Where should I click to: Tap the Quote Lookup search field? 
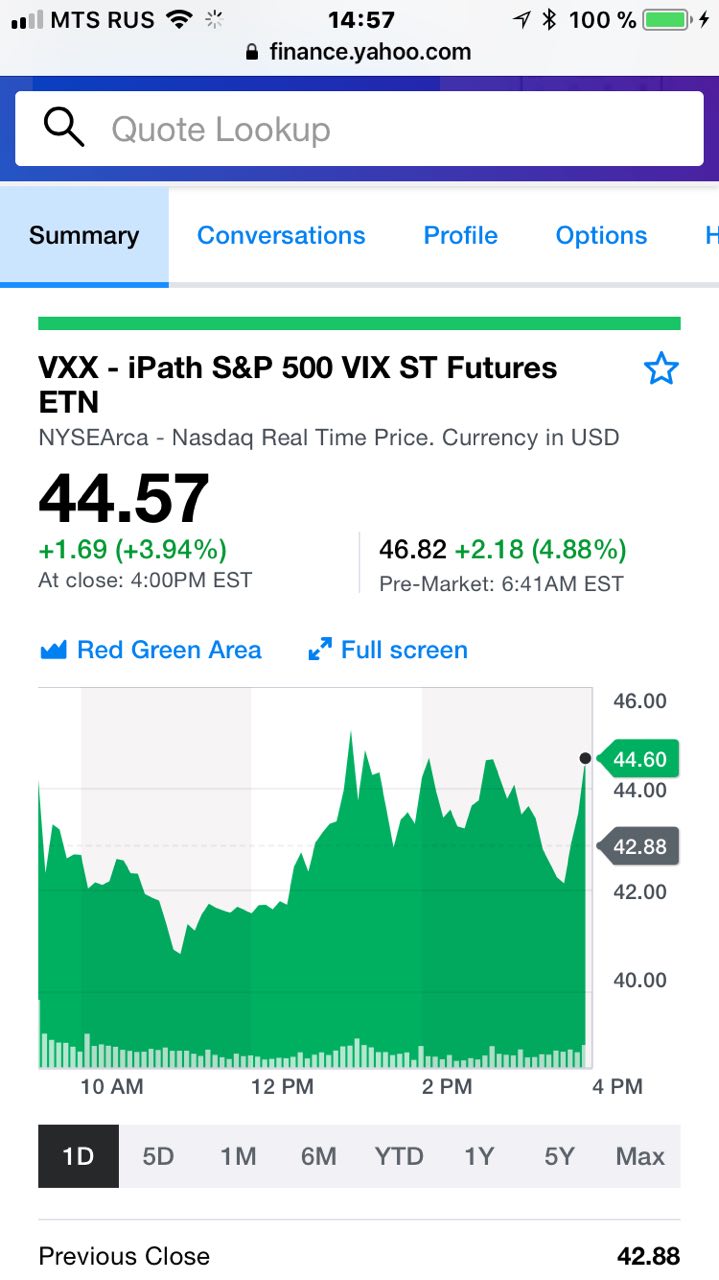[x=360, y=129]
